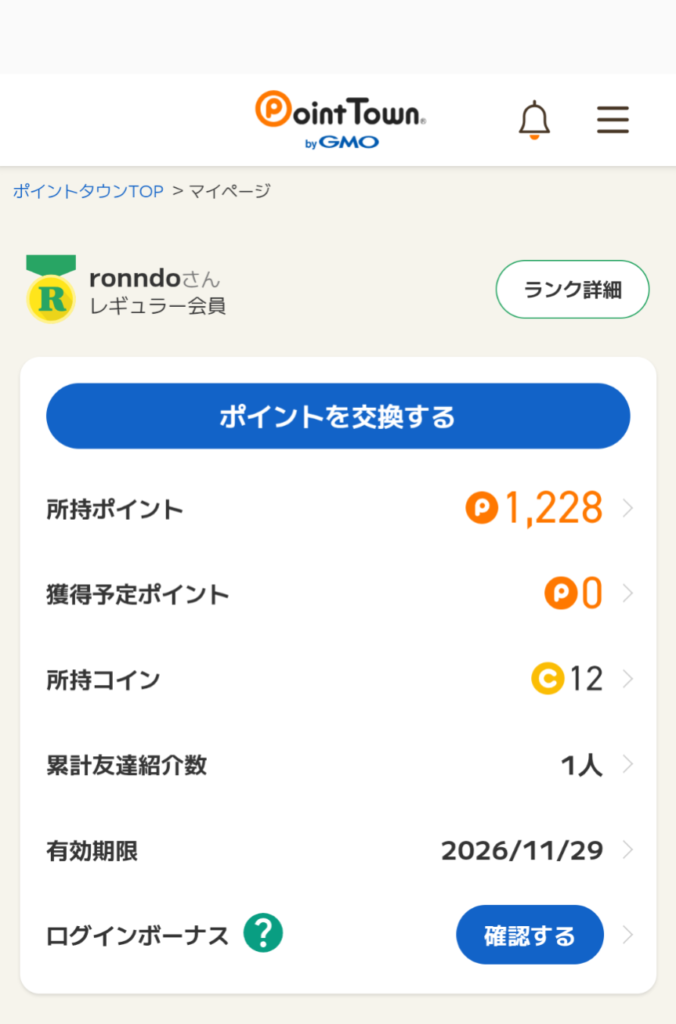
Task: Open the hamburger menu
Action: 612,120
